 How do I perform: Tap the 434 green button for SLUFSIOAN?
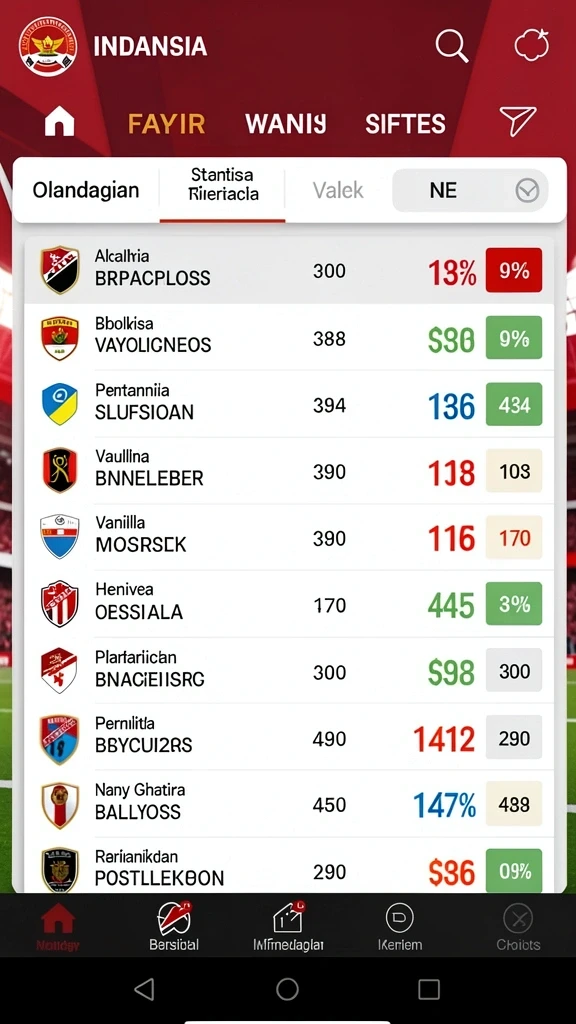[x=514, y=404]
